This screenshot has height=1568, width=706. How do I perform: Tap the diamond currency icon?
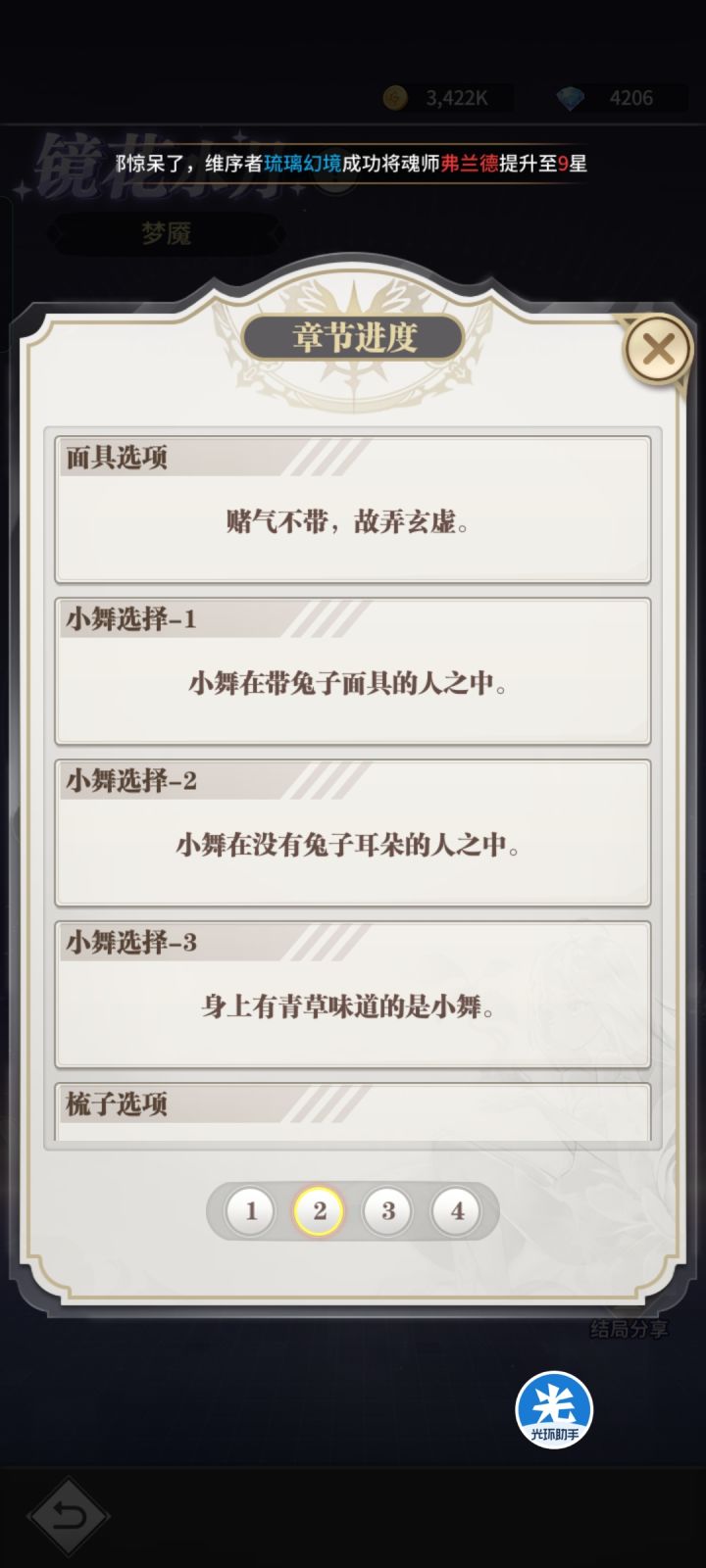pos(571,97)
